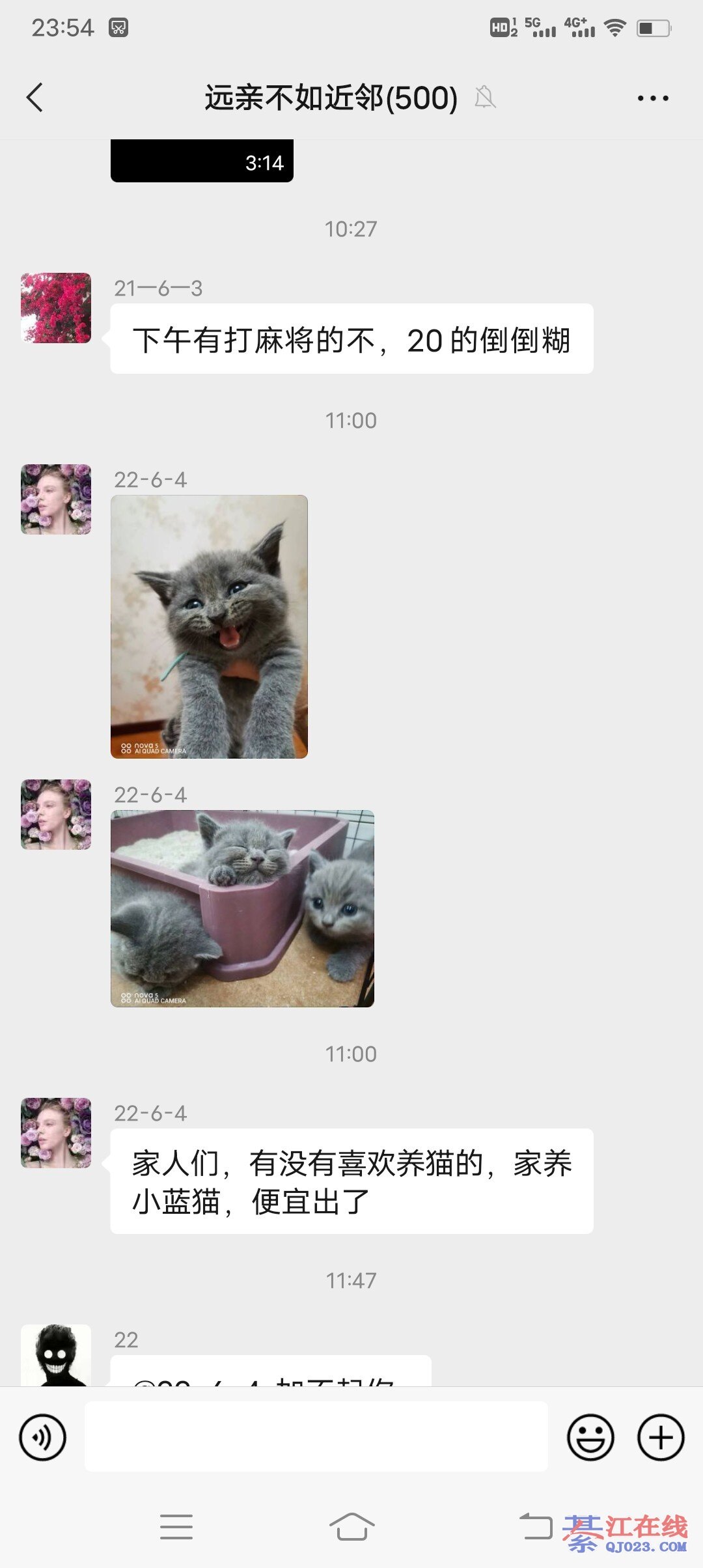Tap the black smiley avatar of 22
Viewport: 703px width, 1568px height.
(56, 1354)
